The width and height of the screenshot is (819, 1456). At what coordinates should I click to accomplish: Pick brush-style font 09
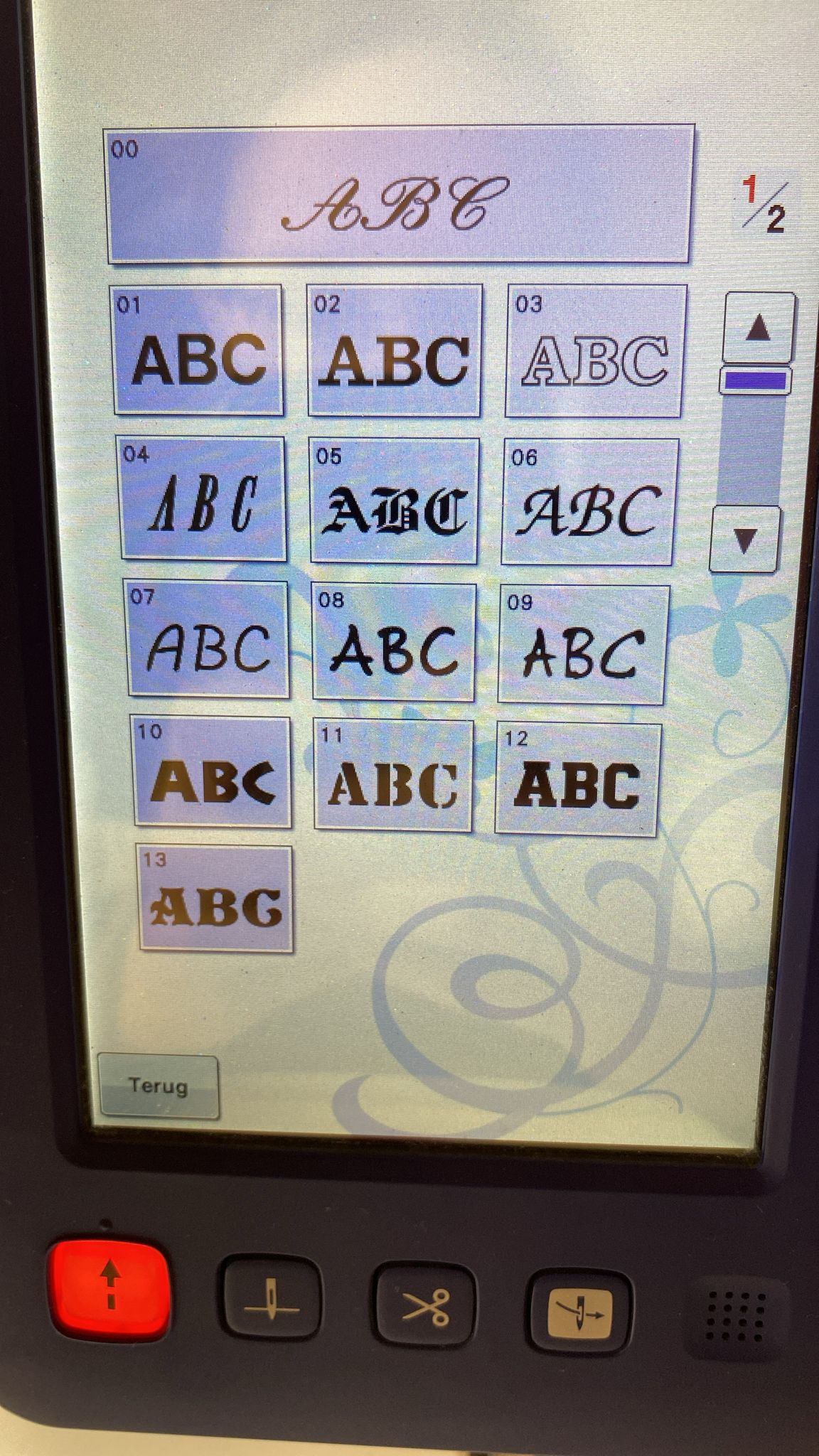click(584, 644)
